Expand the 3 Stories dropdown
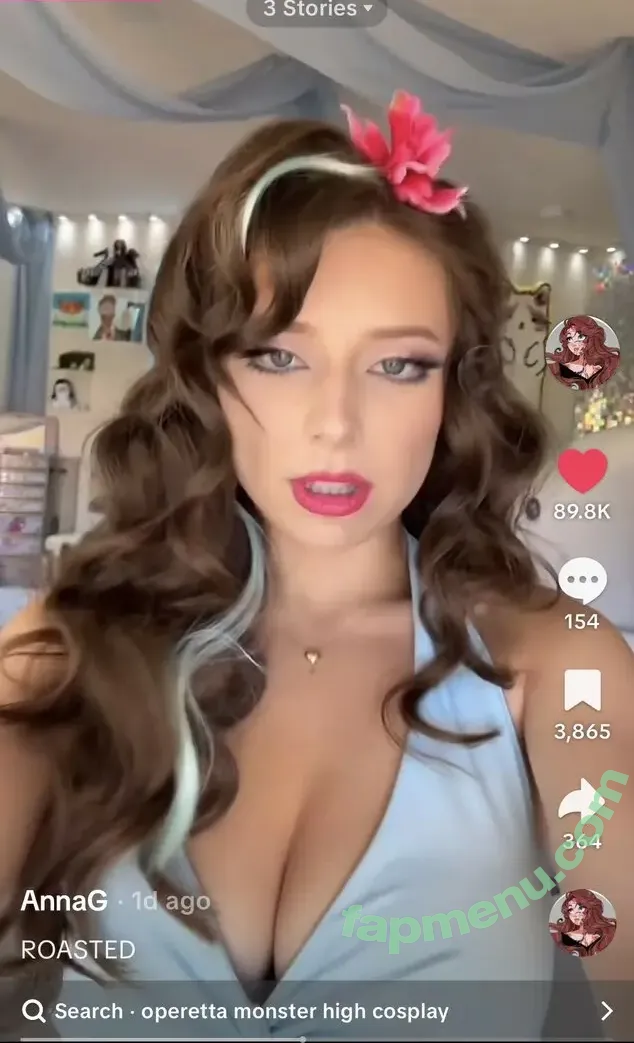634x1043 pixels. click(x=316, y=10)
